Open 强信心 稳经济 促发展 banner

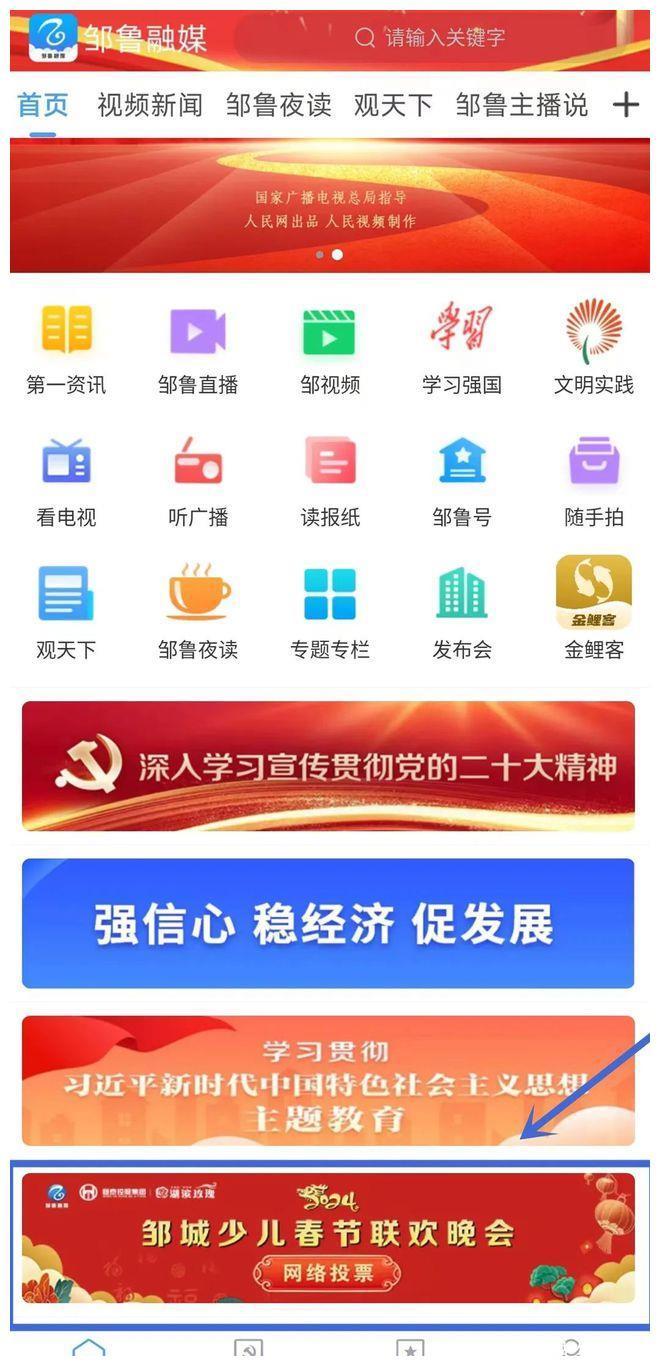click(x=328, y=923)
